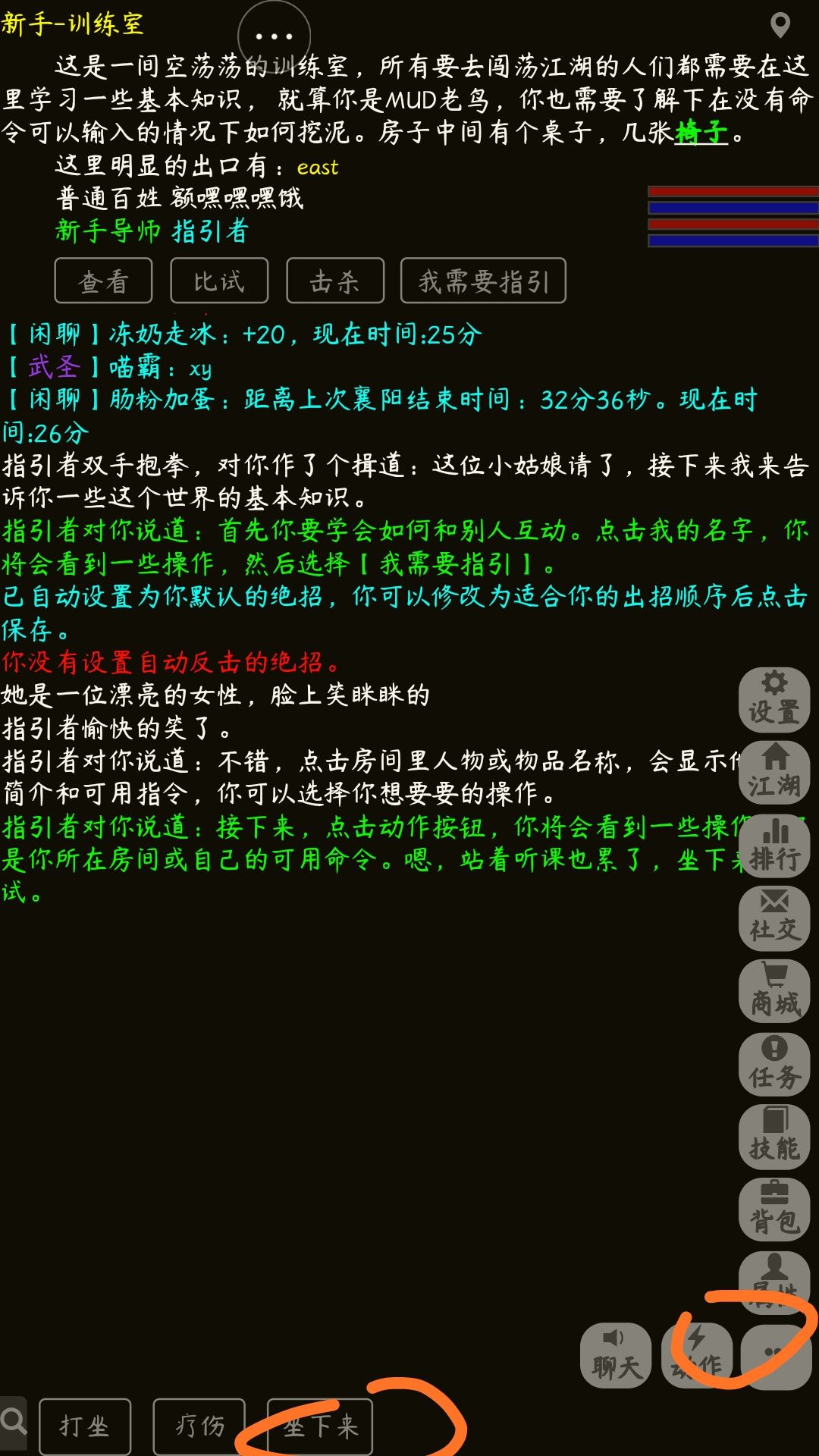Viewport: 819px width, 1456px height.
Task: Choose the 击杀 attack option
Action: 334,280
